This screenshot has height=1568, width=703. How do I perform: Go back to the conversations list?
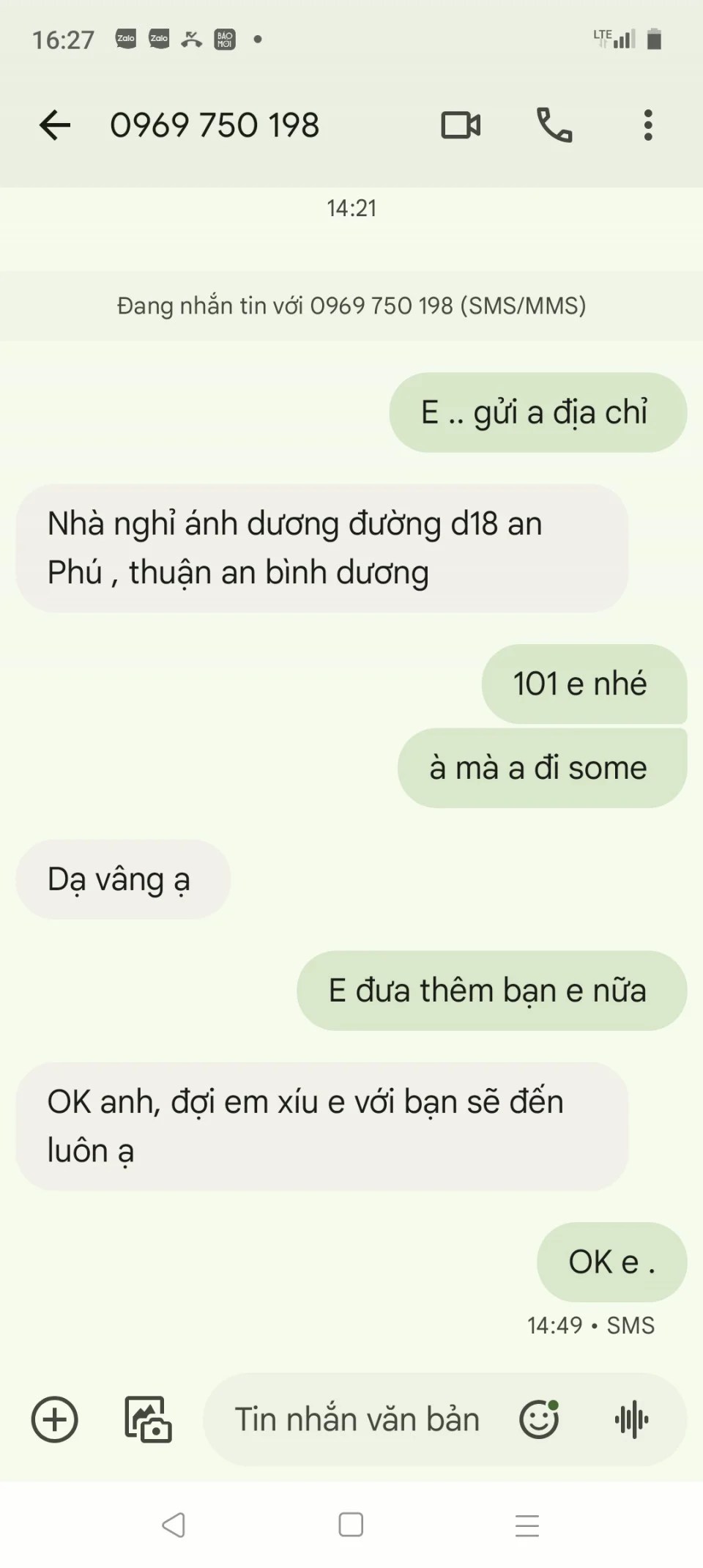click(x=55, y=125)
